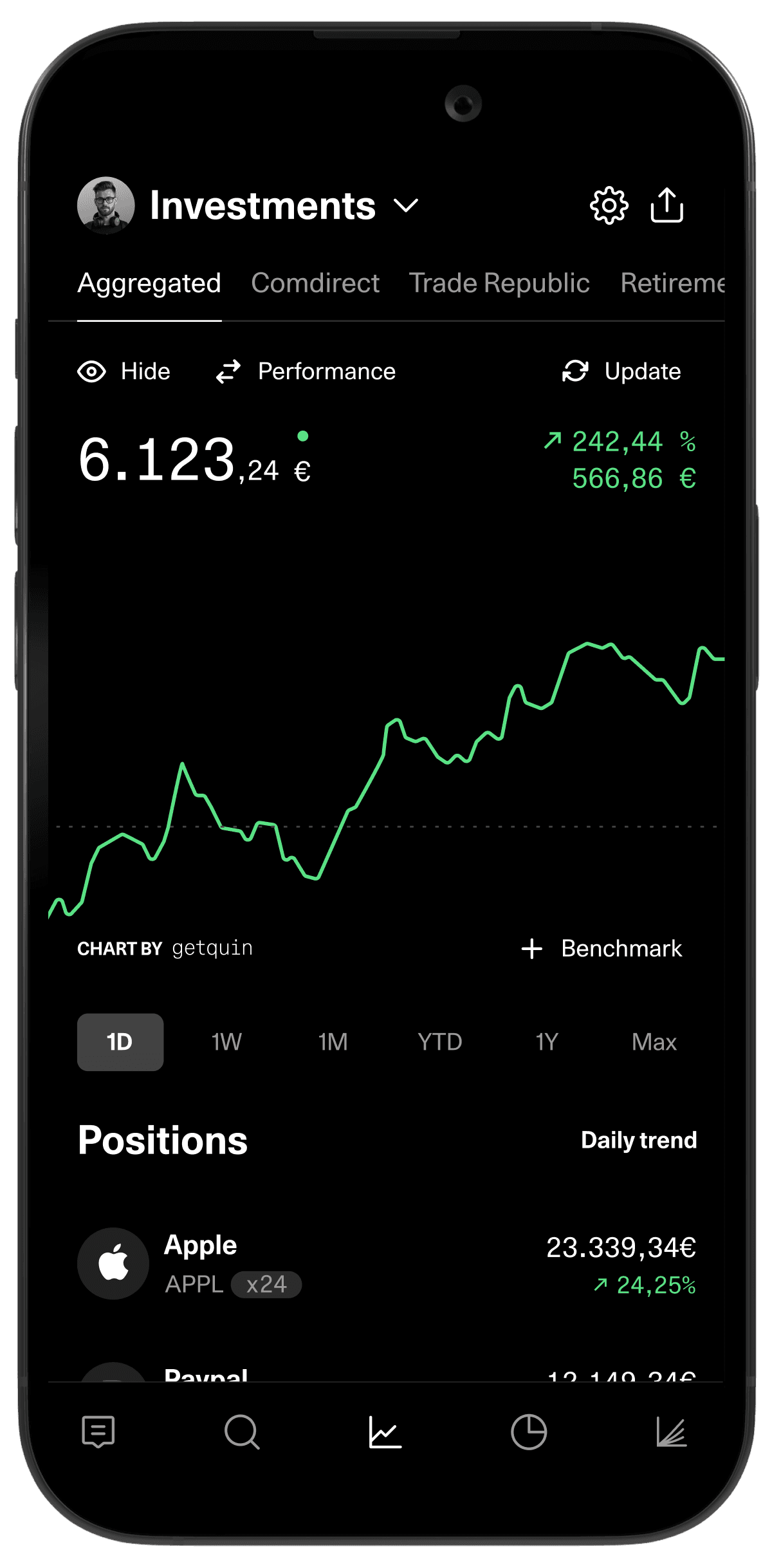Tap Update to refresh data
Image resolution: width=772 pixels, height=1568 pixels.
coord(621,371)
